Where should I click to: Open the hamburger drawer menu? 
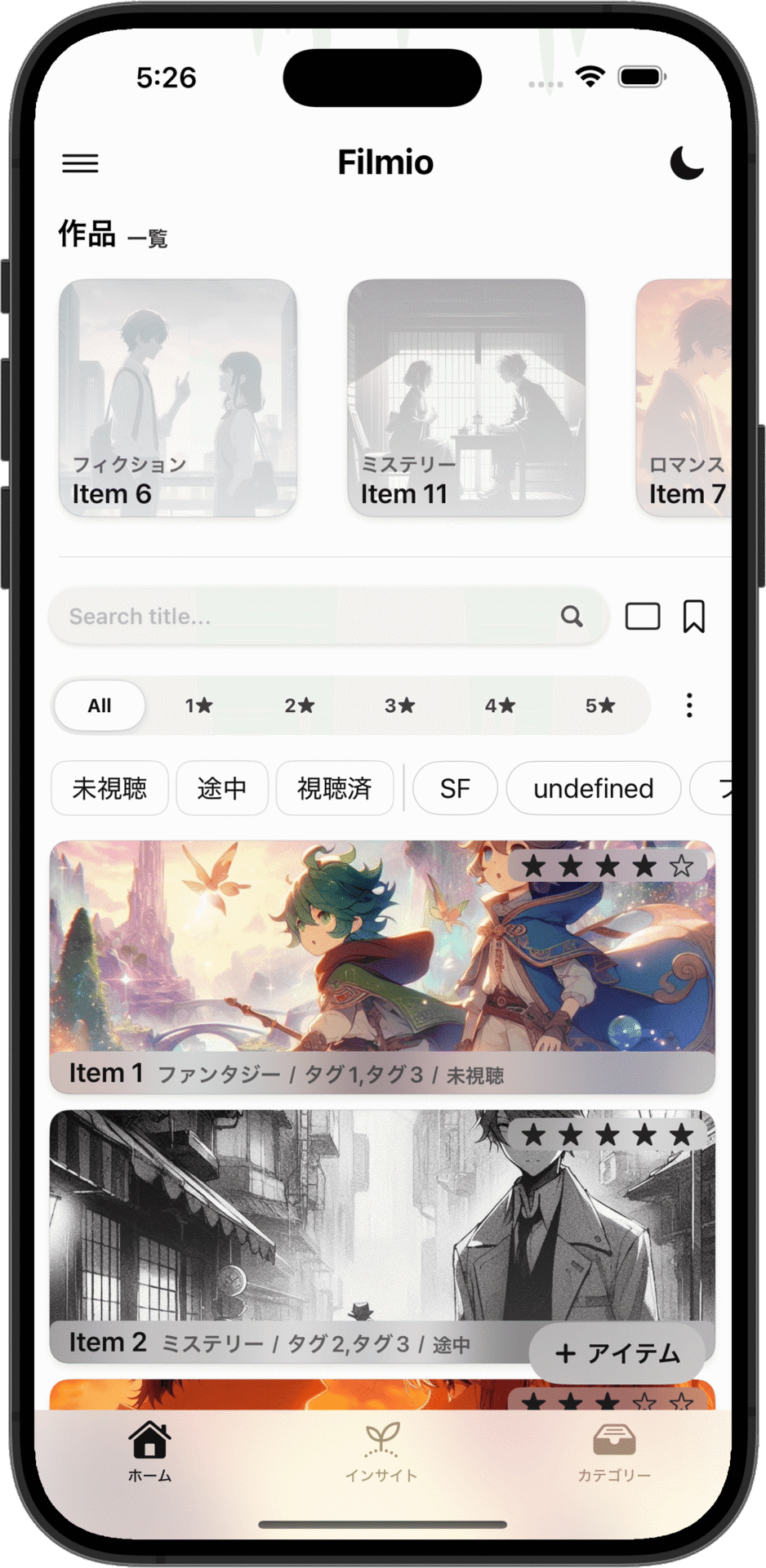pyautogui.click(x=80, y=163)
